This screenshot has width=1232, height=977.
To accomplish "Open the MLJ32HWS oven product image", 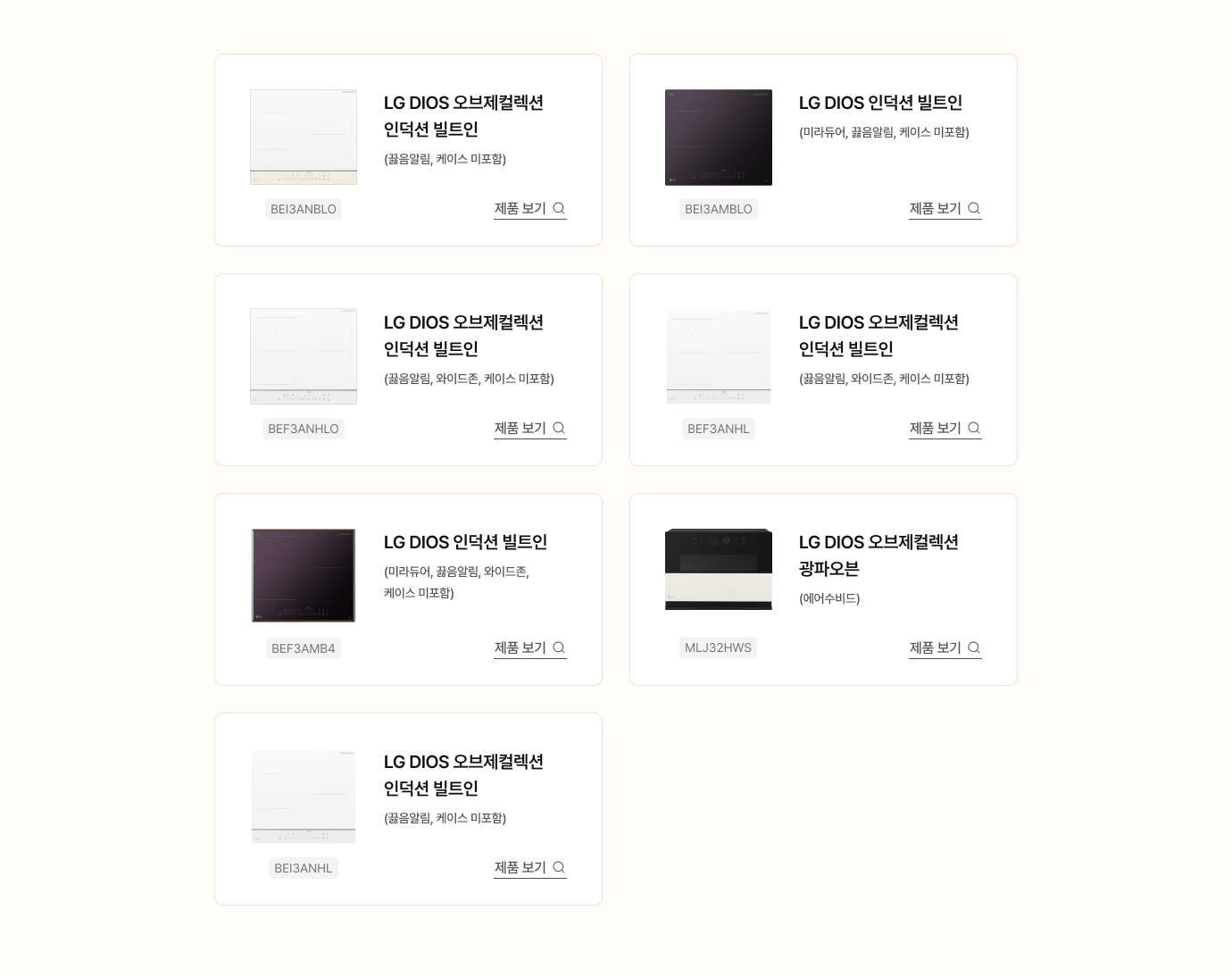I will point(719,569).
